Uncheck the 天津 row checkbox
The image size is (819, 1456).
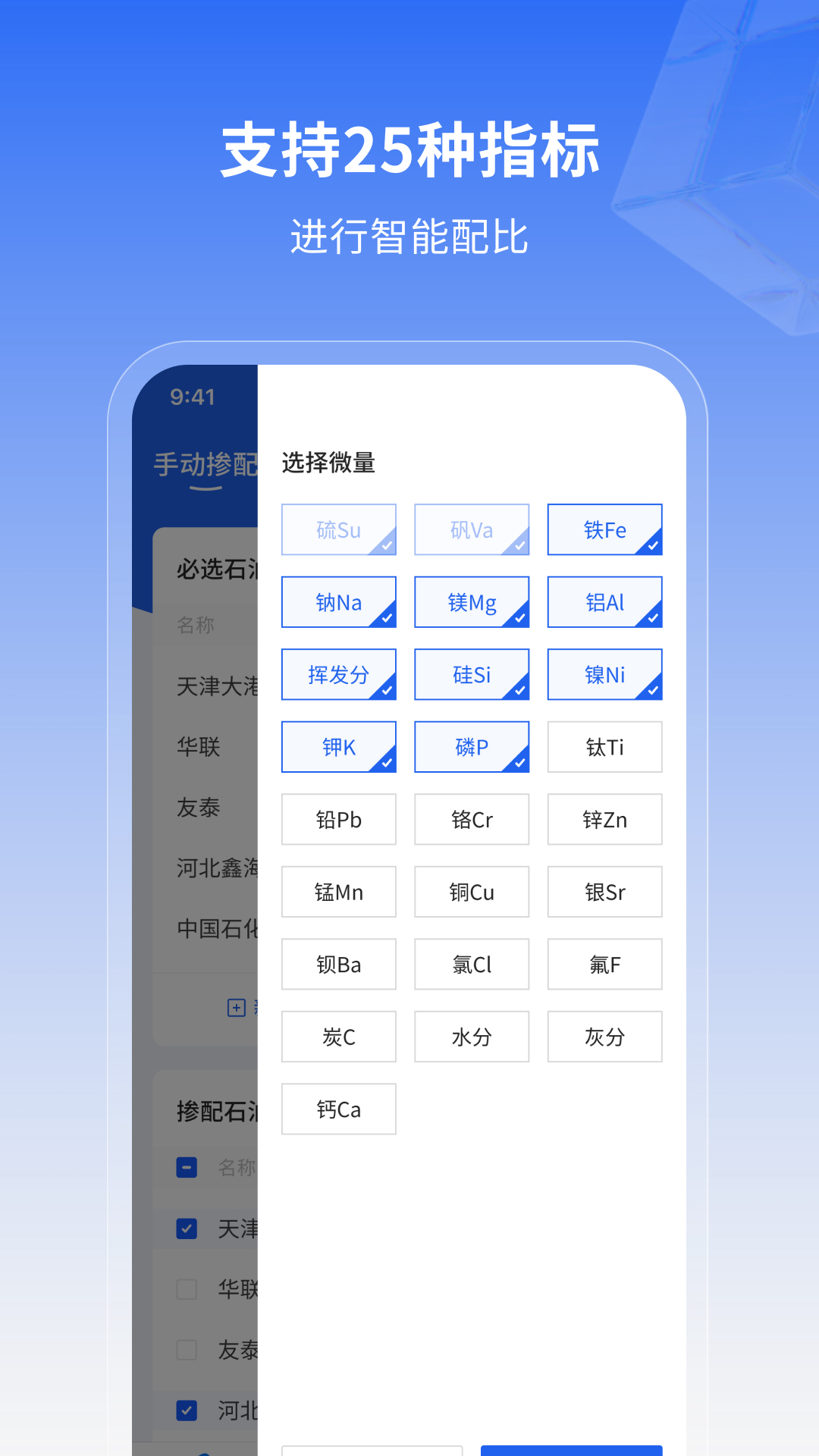pos(187,1228)
